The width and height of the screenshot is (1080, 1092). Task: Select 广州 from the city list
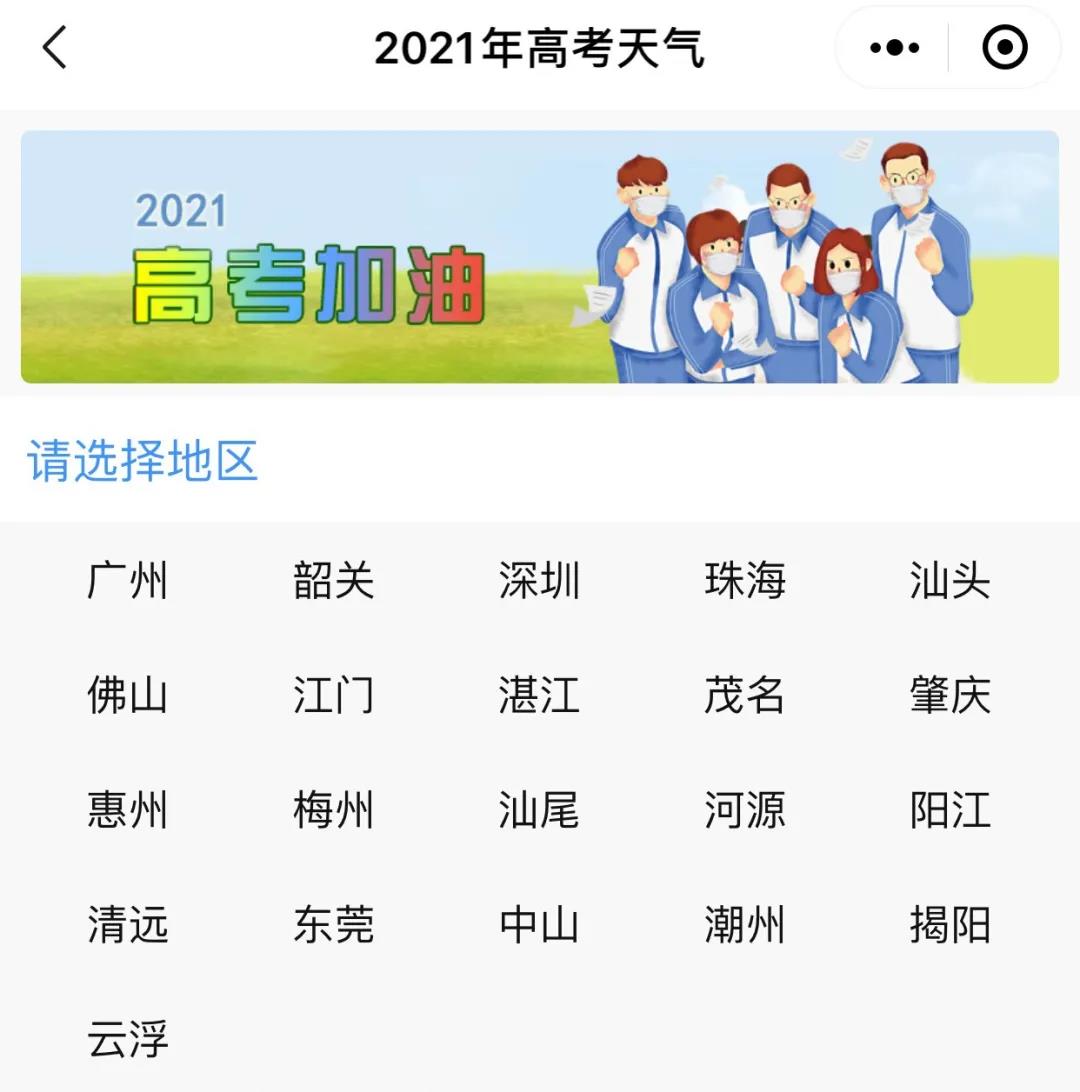[127, 581]
